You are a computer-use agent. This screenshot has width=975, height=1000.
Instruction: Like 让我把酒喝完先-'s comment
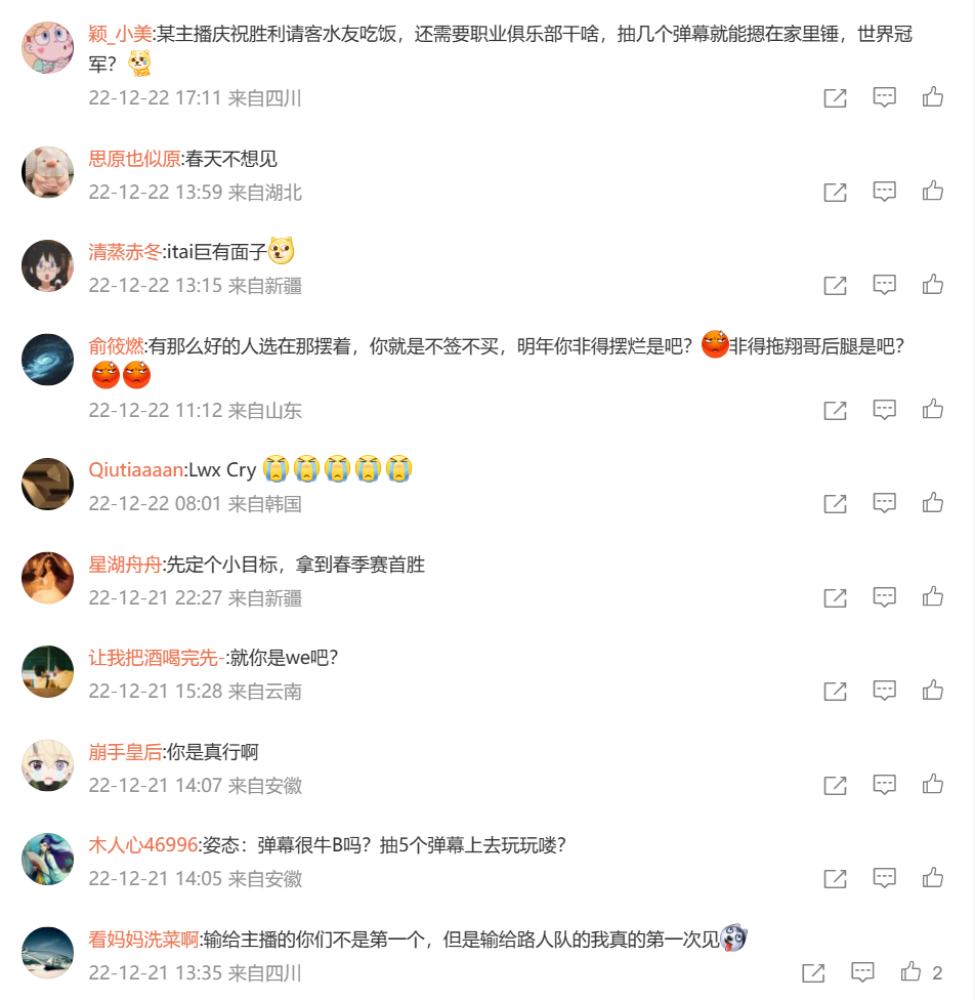pos(932,690)
